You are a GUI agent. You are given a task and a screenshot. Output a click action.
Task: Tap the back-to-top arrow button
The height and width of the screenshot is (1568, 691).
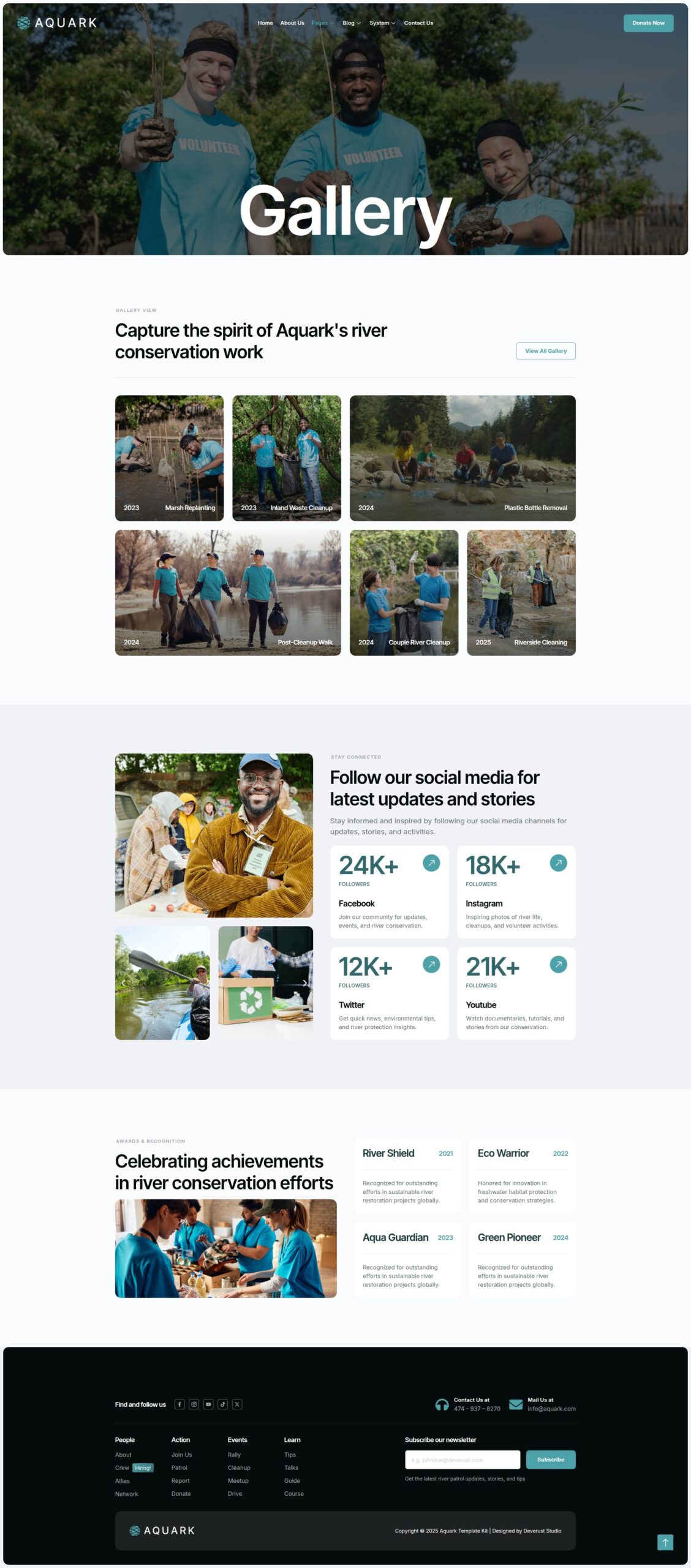(665, 1542)
